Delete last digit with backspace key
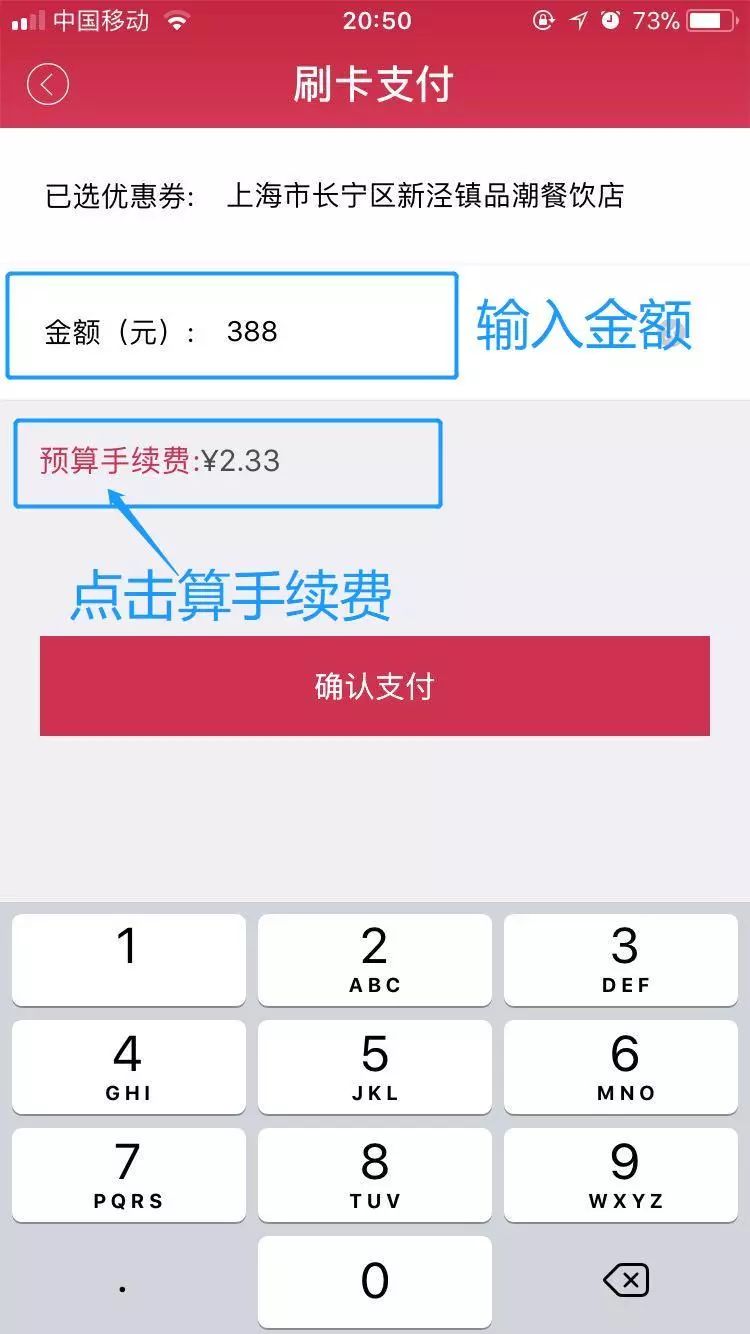 pyautogui.click(x=626, y=1280)
